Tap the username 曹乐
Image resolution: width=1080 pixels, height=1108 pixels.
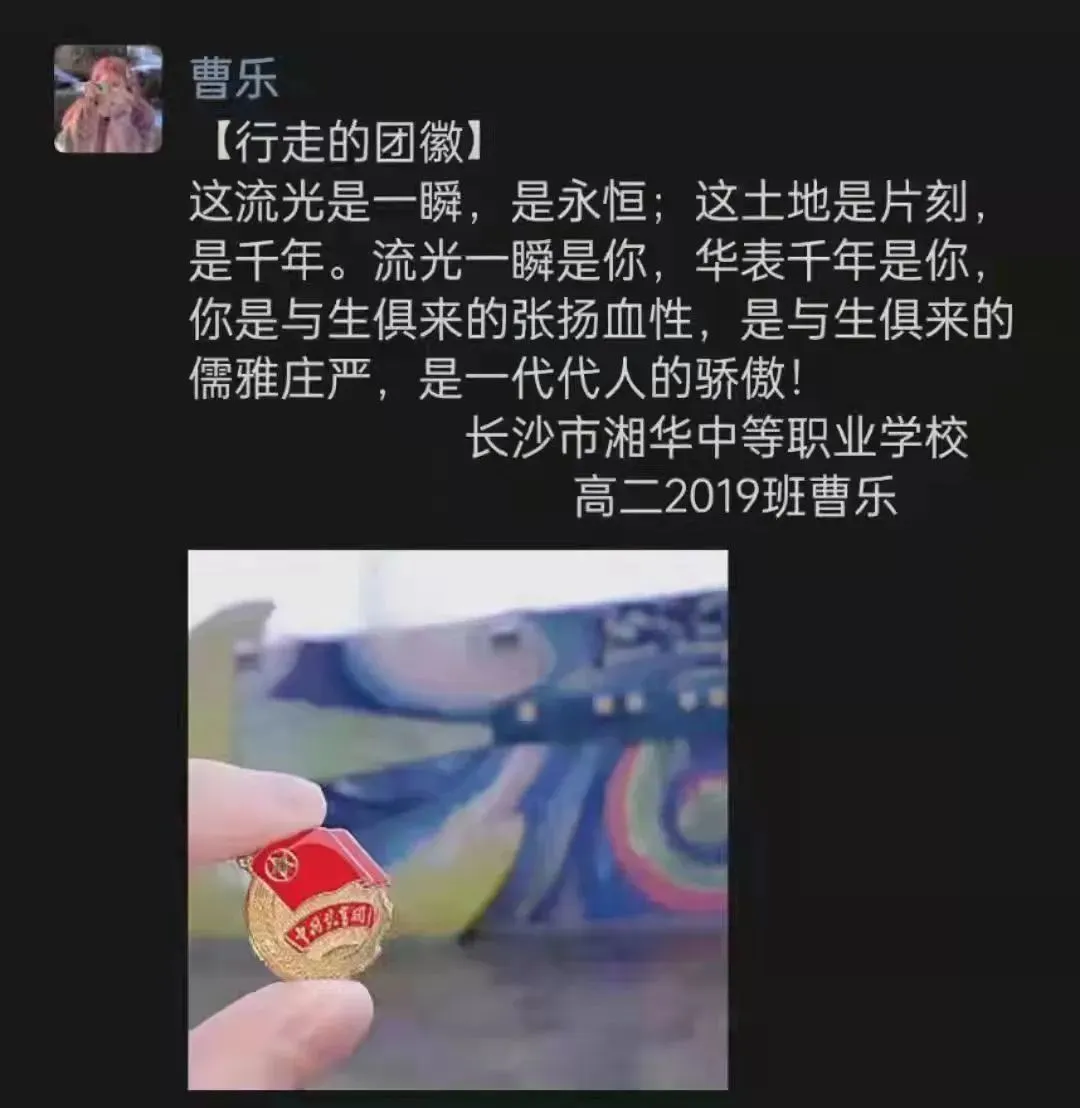pyautogui.click(x=234, y=79)
